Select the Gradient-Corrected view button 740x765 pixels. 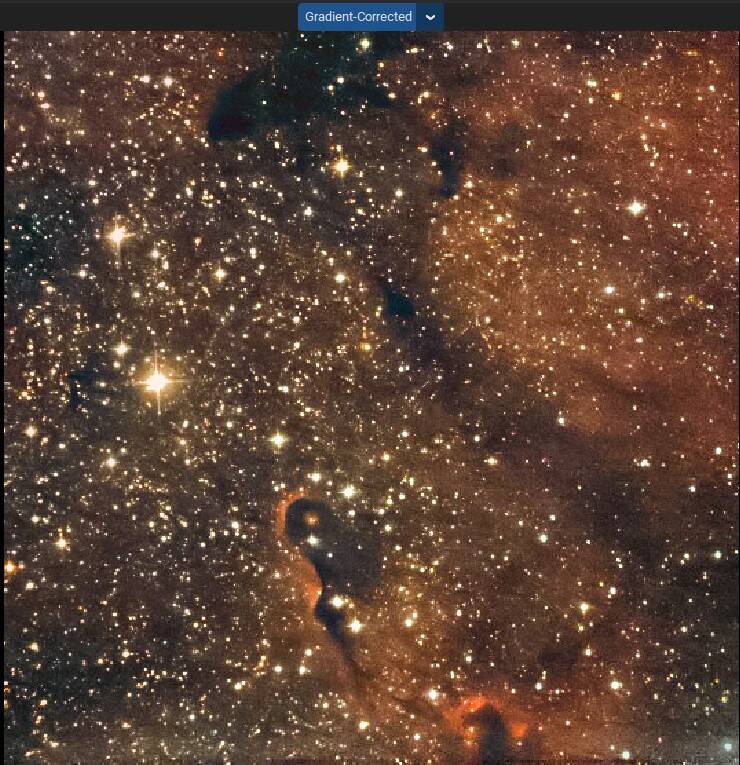[x=358, y=17]
